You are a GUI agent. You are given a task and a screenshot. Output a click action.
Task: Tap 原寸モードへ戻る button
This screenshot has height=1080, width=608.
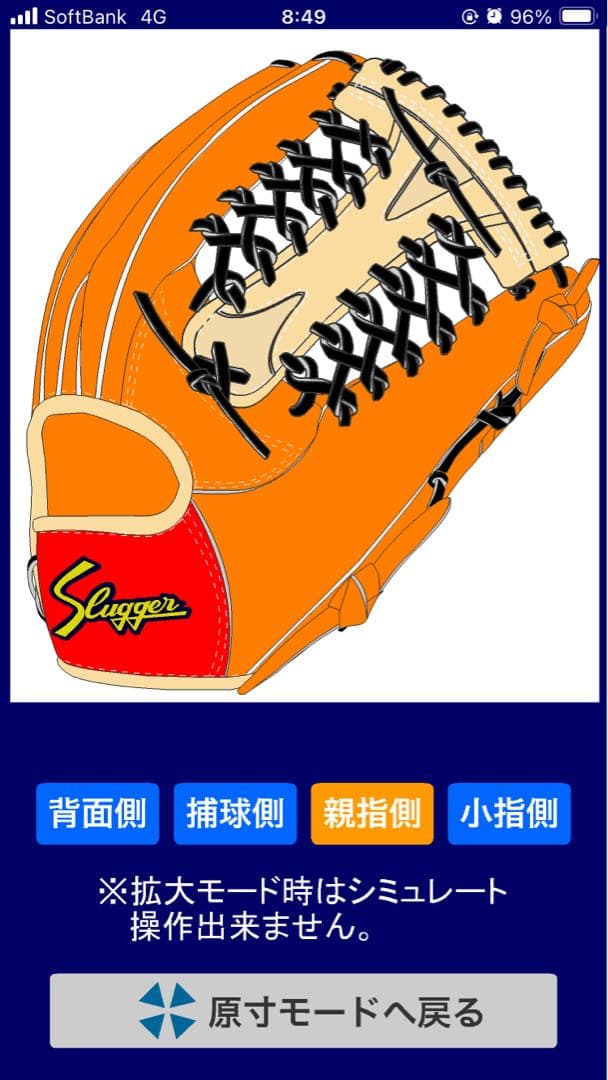pyautogui.click(x=304, y=1011)
